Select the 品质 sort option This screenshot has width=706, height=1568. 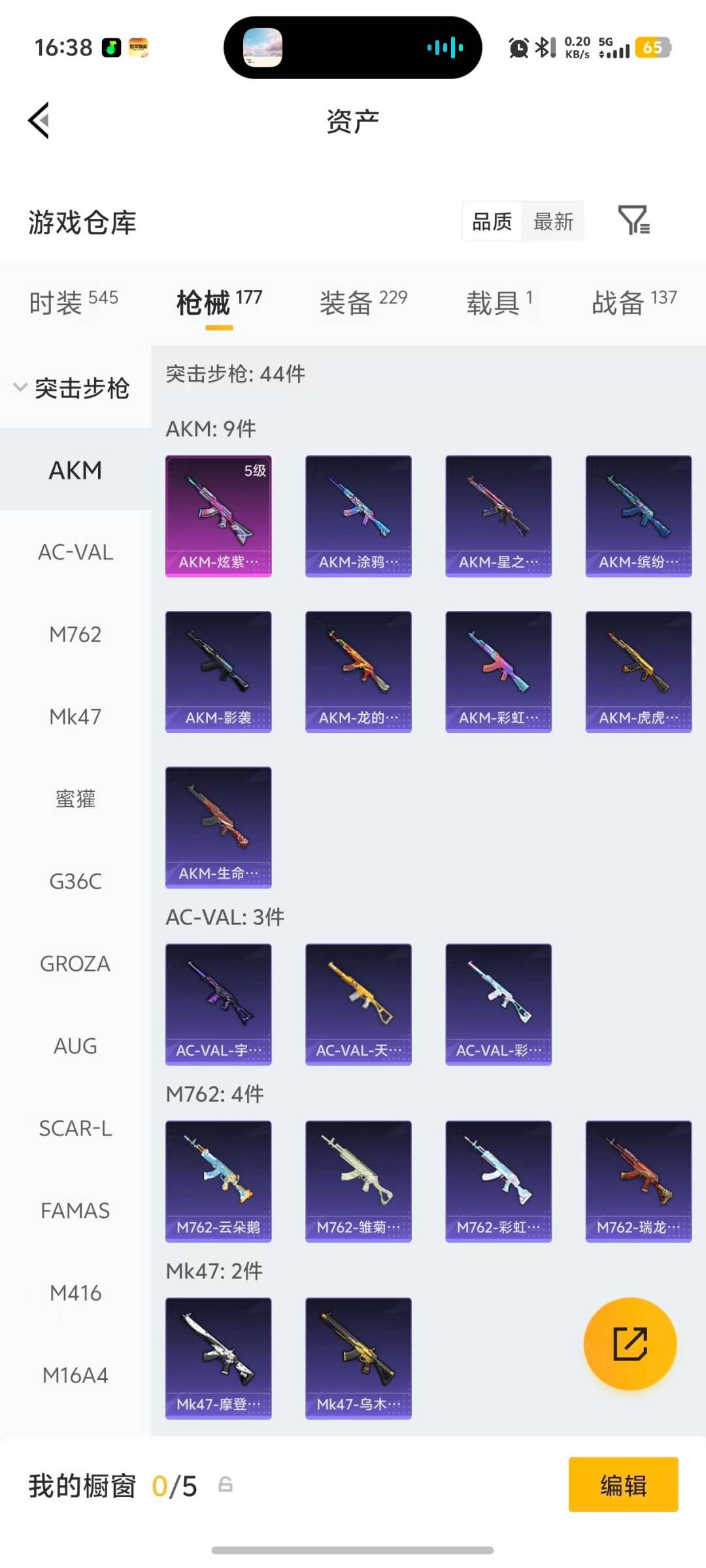pos(490,222)
